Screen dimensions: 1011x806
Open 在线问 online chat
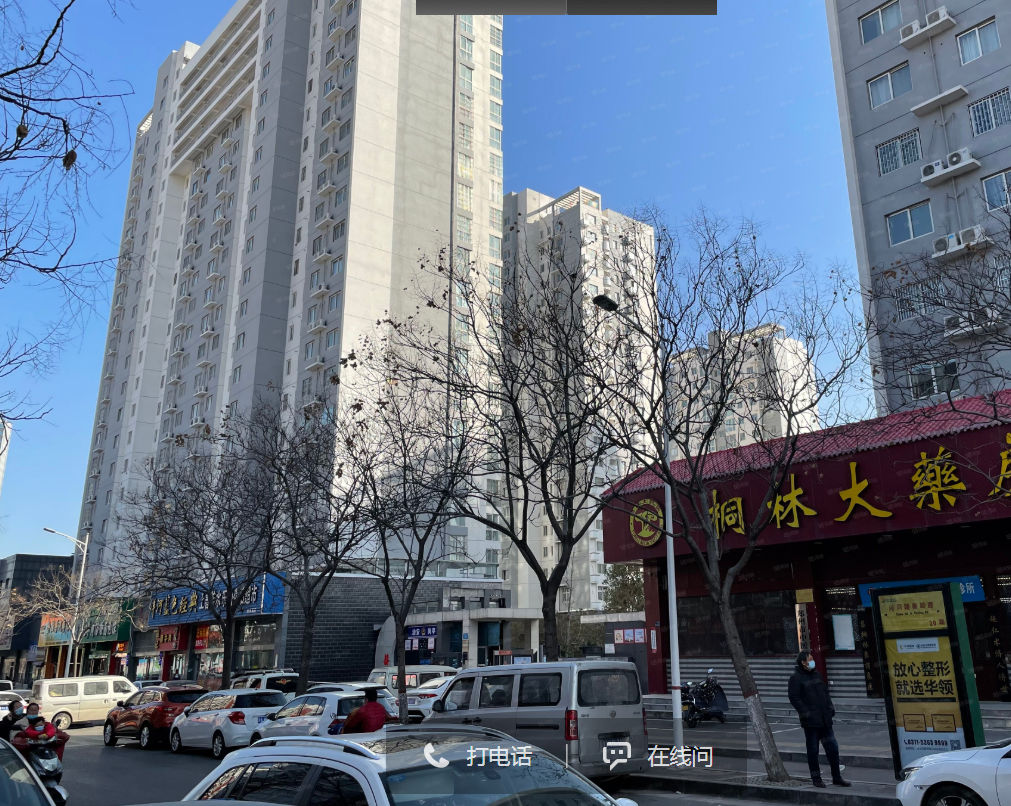click(x=658, y=756)
